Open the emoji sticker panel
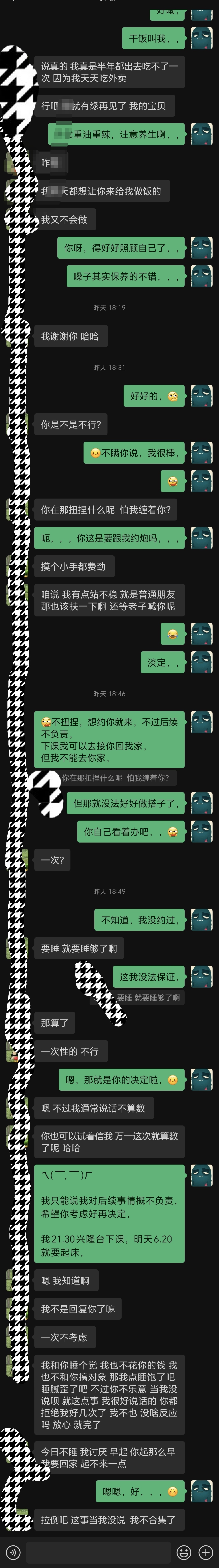The image size is (219, 1568). click(x=184, y=1551)
